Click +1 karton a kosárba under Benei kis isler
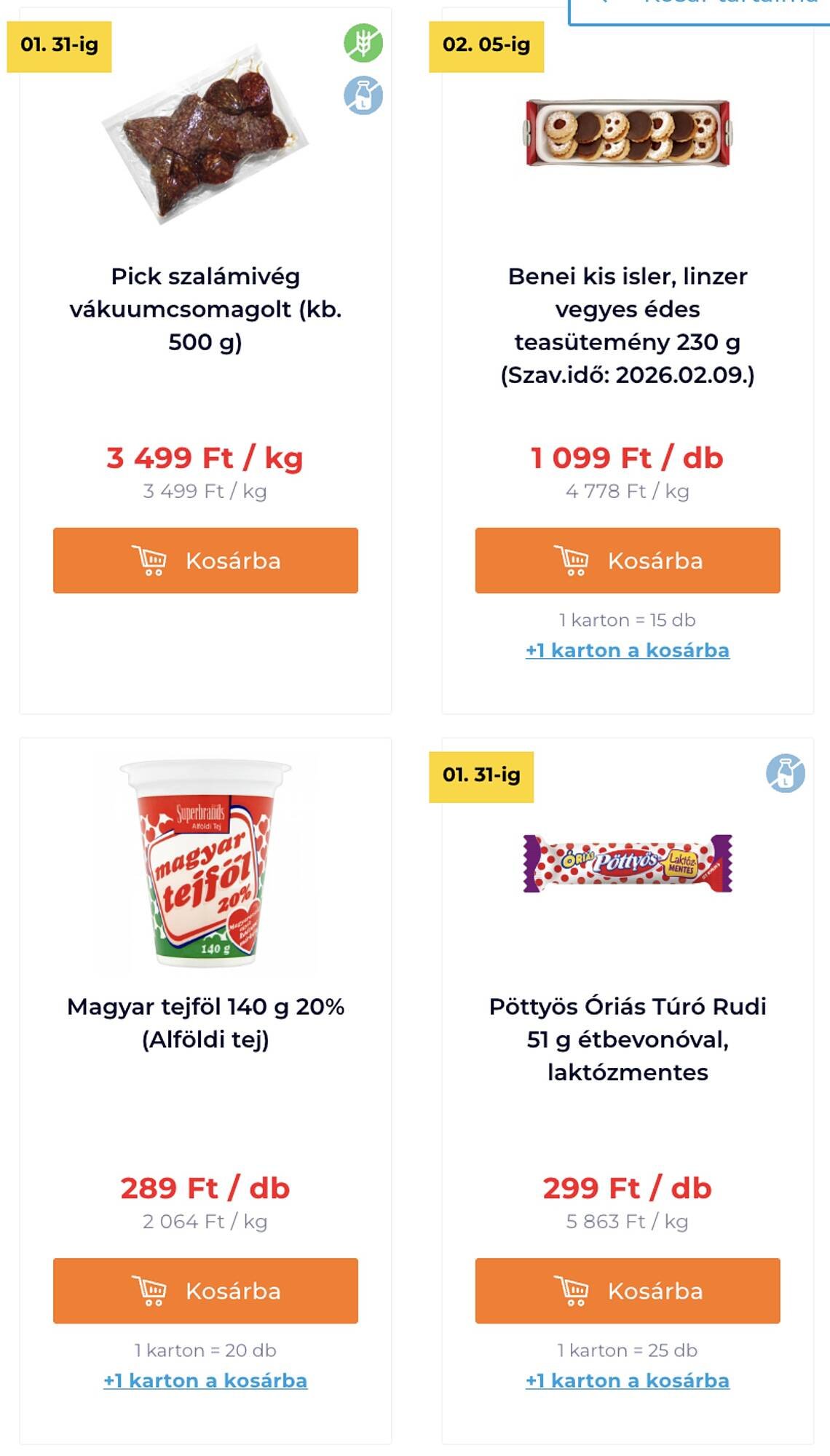Screen dimensions: 830x1456 [628, 651]
